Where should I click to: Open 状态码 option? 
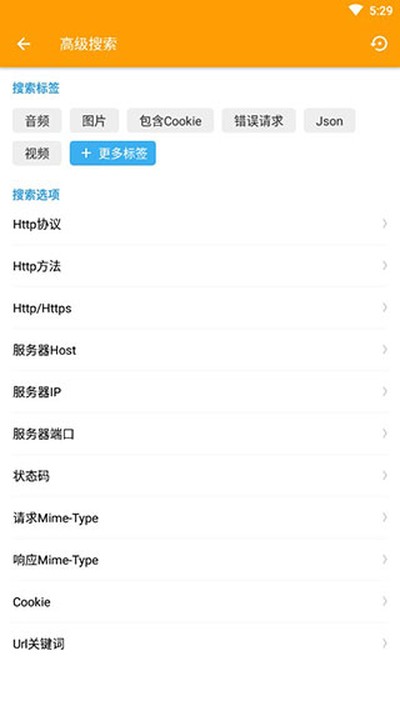[x=200, y=476]
